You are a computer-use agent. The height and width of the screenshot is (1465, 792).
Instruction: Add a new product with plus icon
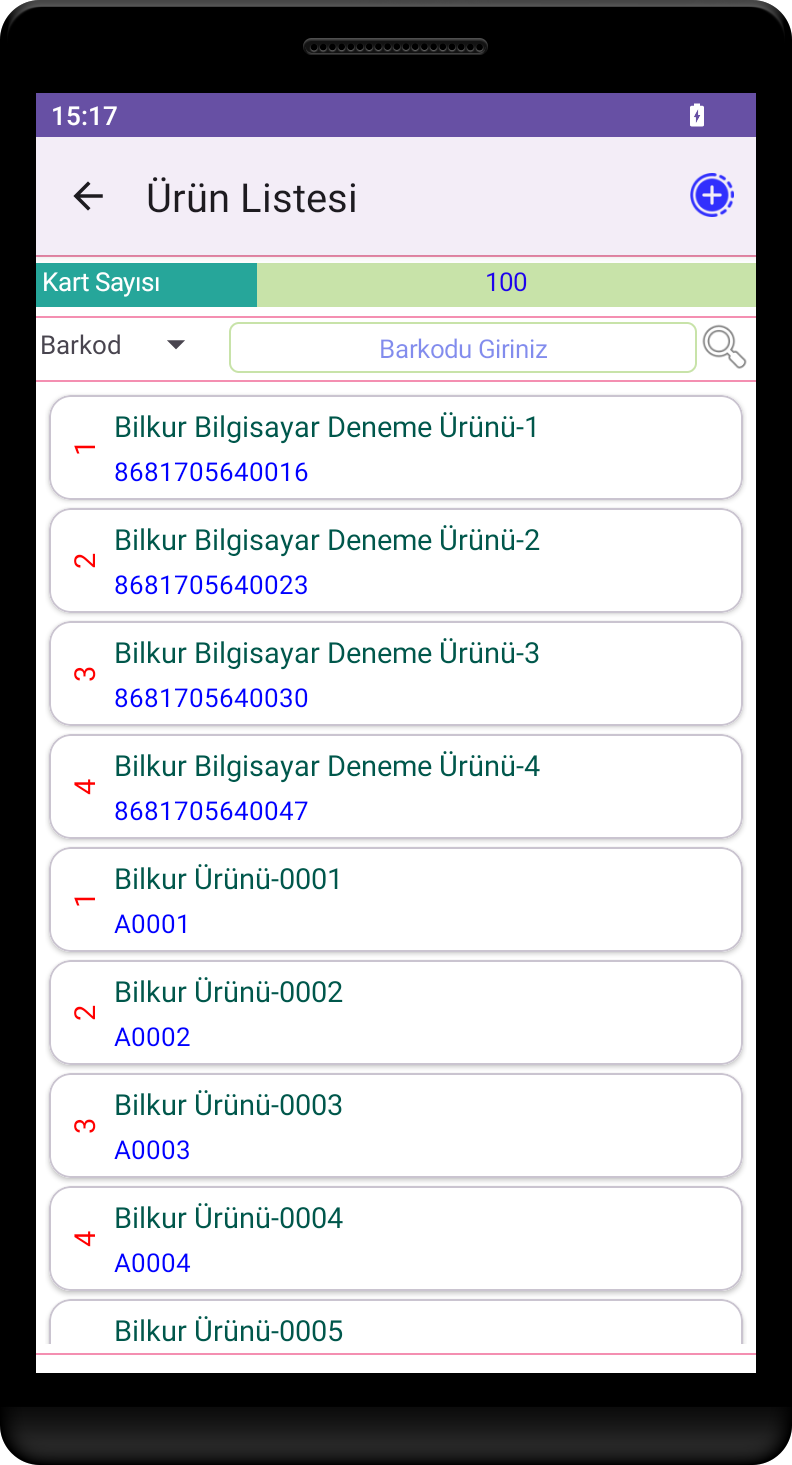pos(711,195)
